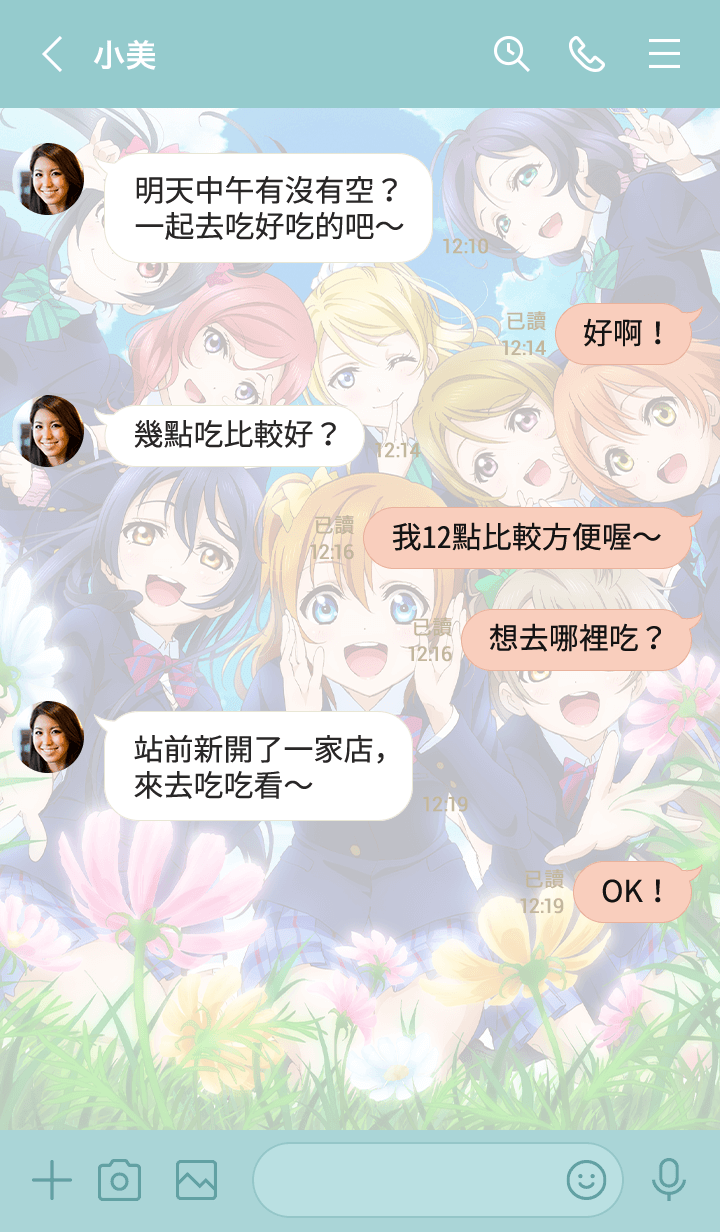Screen dimensions: 720x1232
Task: Search within this chat
Action: (x=511, y=54)
